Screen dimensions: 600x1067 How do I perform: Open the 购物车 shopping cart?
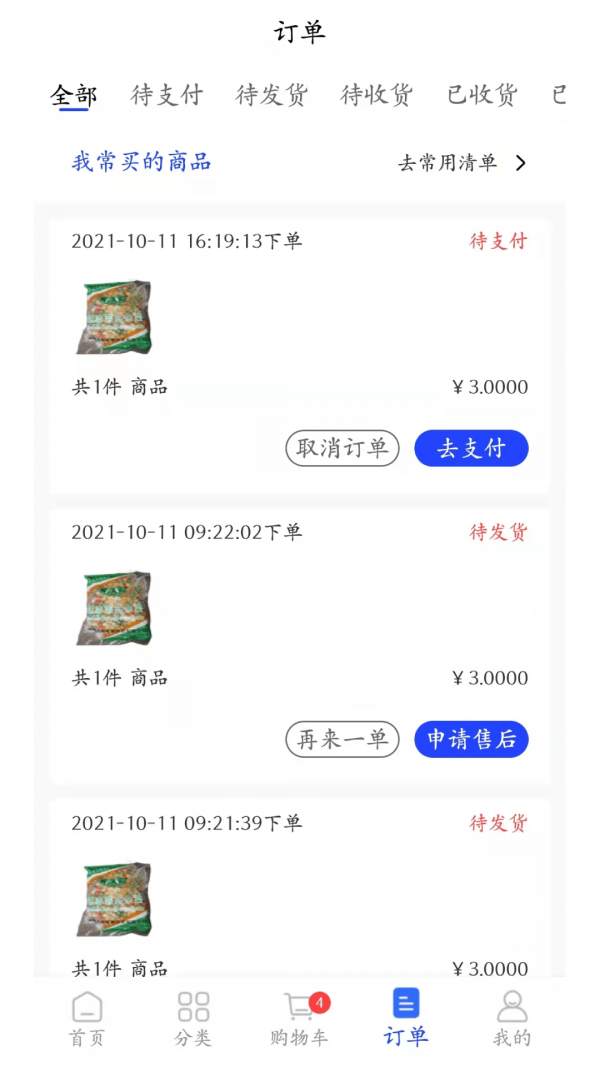[299, 1019]
